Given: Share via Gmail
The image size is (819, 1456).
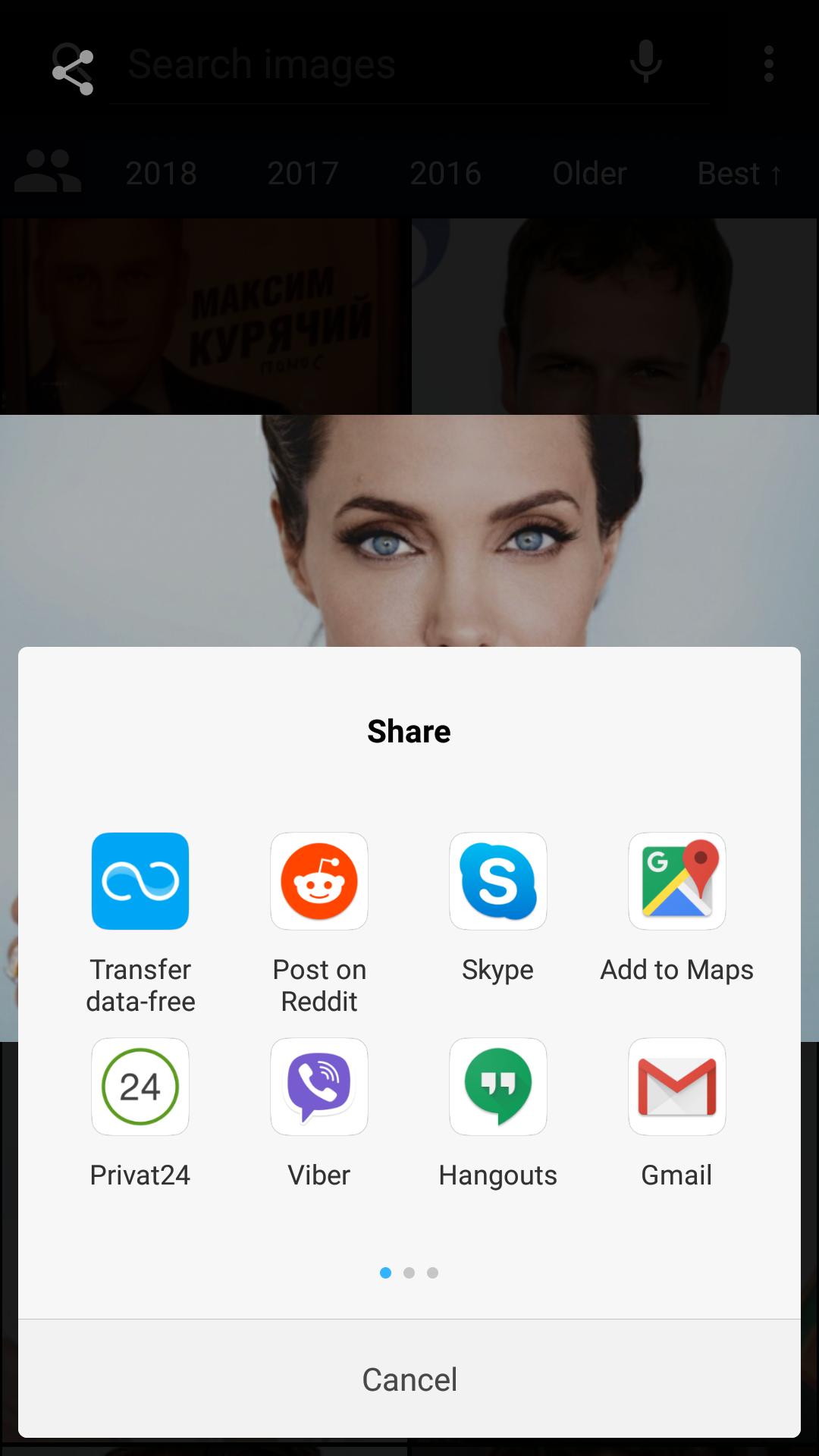Looking at the screenshot, I should point(677,1087).
